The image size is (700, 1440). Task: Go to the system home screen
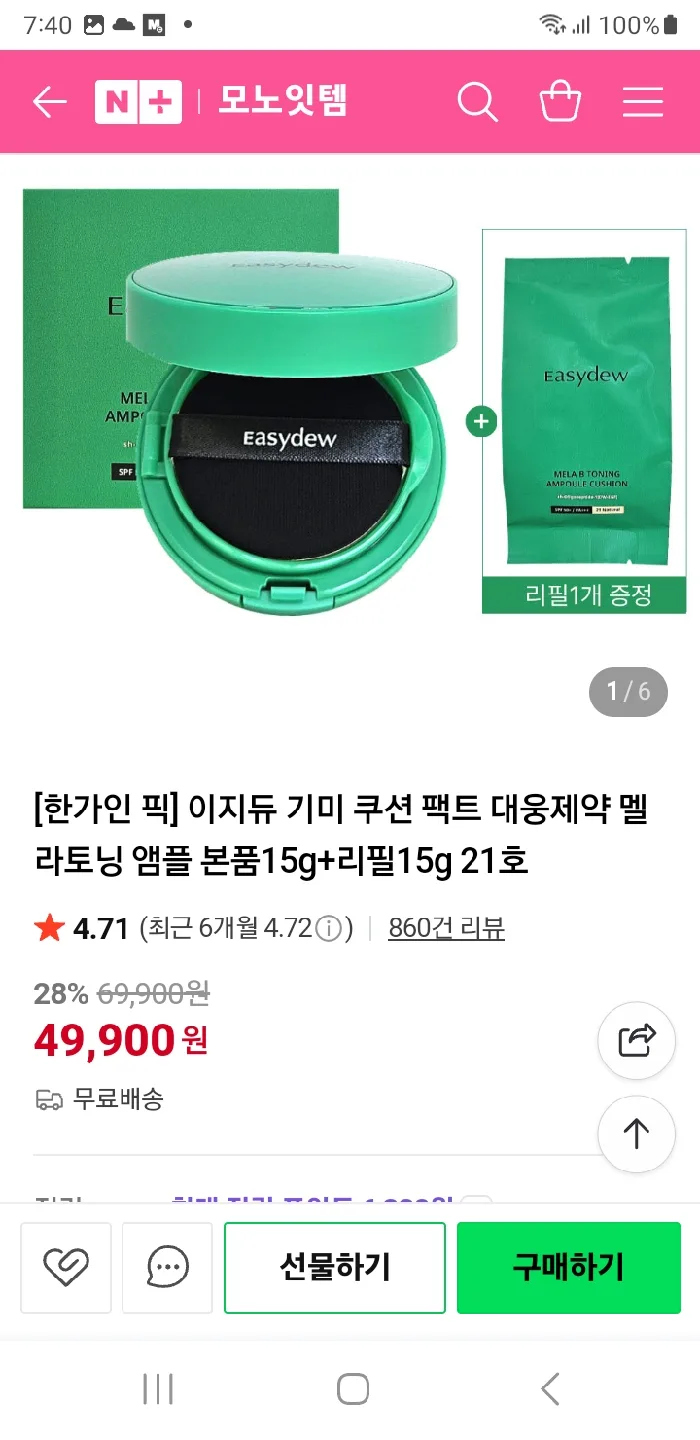click(352, 1389)
